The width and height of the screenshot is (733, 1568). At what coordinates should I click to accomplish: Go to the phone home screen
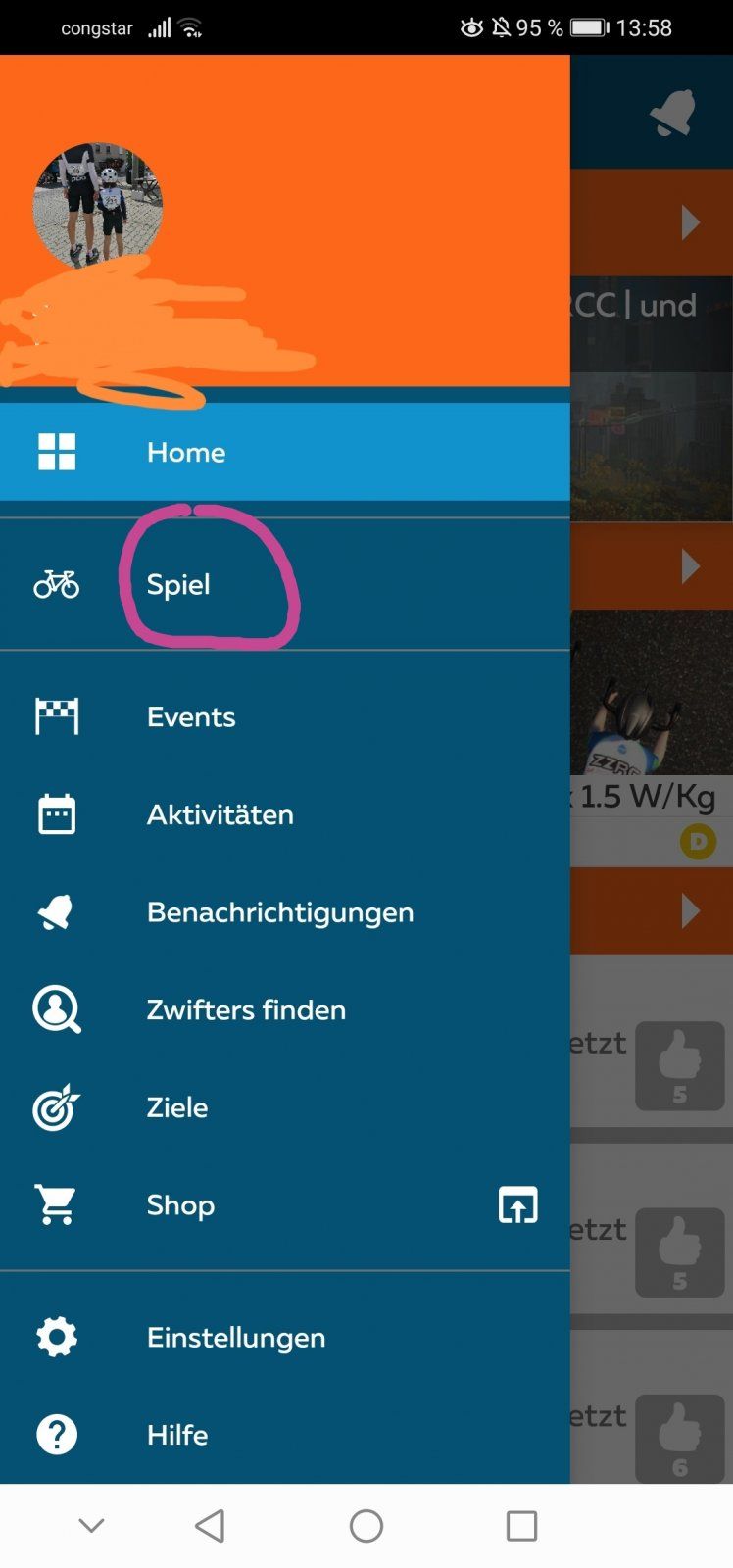point(366,1525)
